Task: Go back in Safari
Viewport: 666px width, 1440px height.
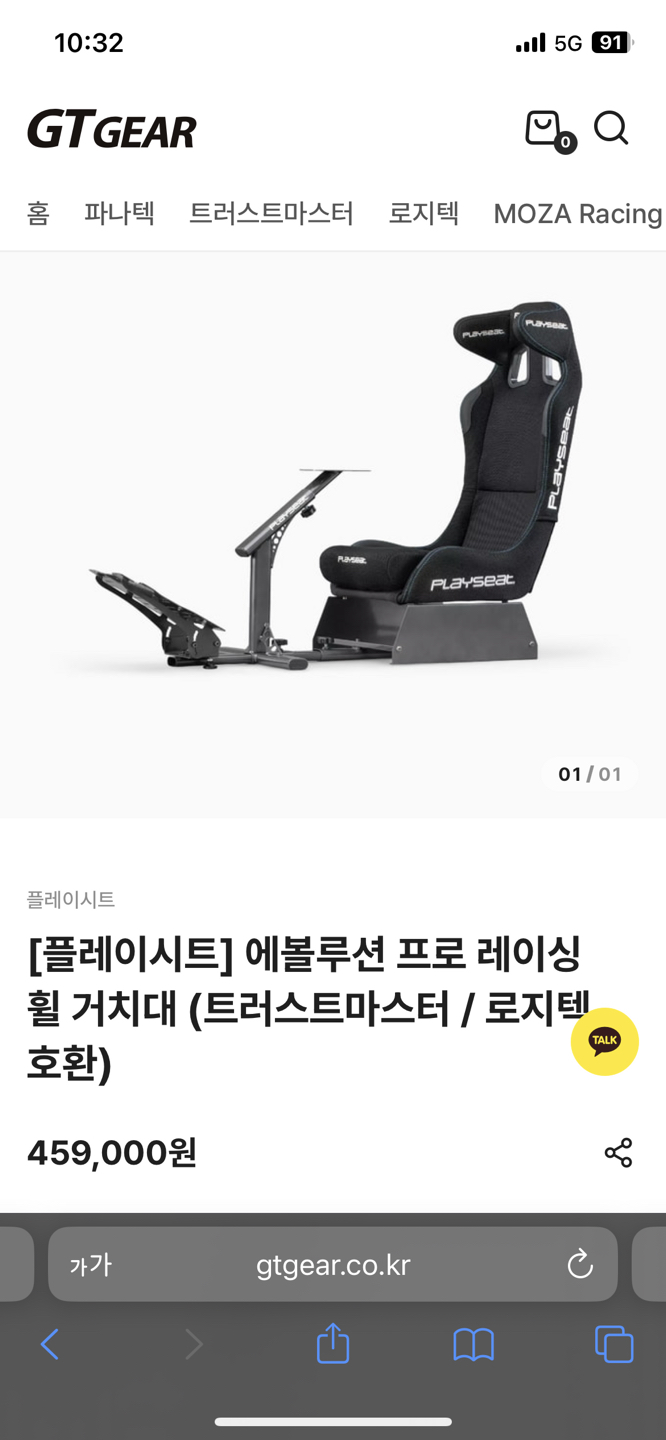Action: (50, 1344)
